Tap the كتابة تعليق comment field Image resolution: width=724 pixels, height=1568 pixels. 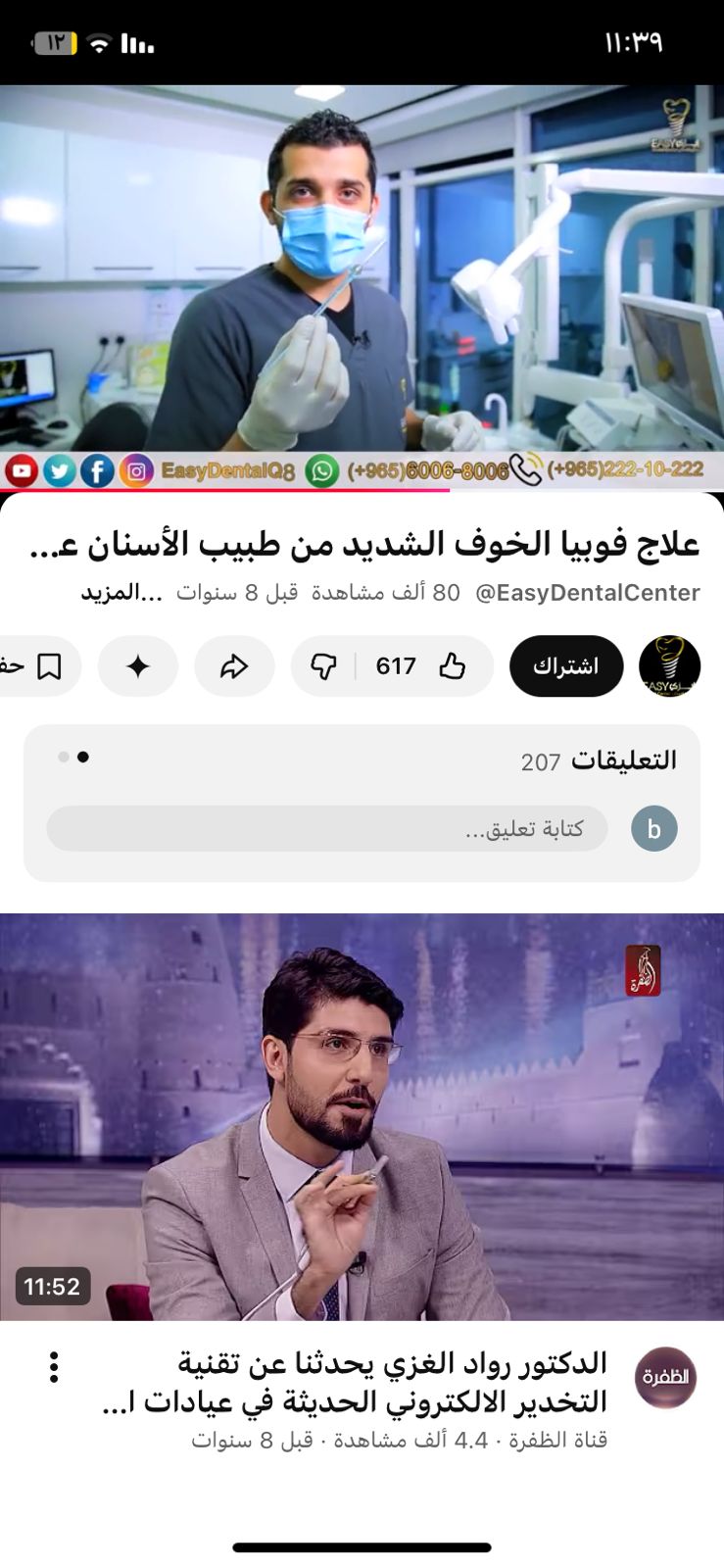coord(326,829)
